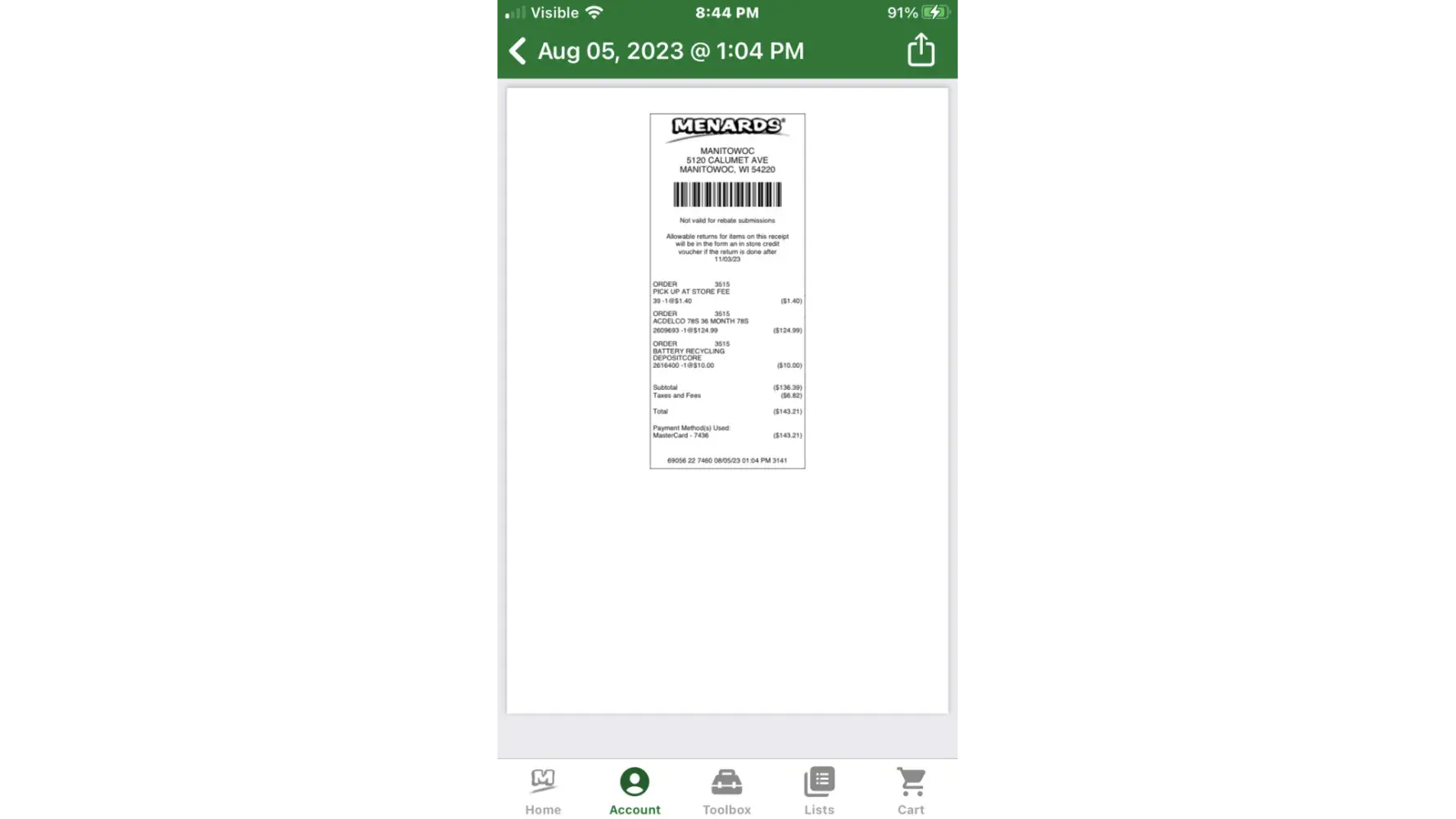This screenshot has height=819, width=1456.
Task: Open the Account tab
Action: click(635, 791)
